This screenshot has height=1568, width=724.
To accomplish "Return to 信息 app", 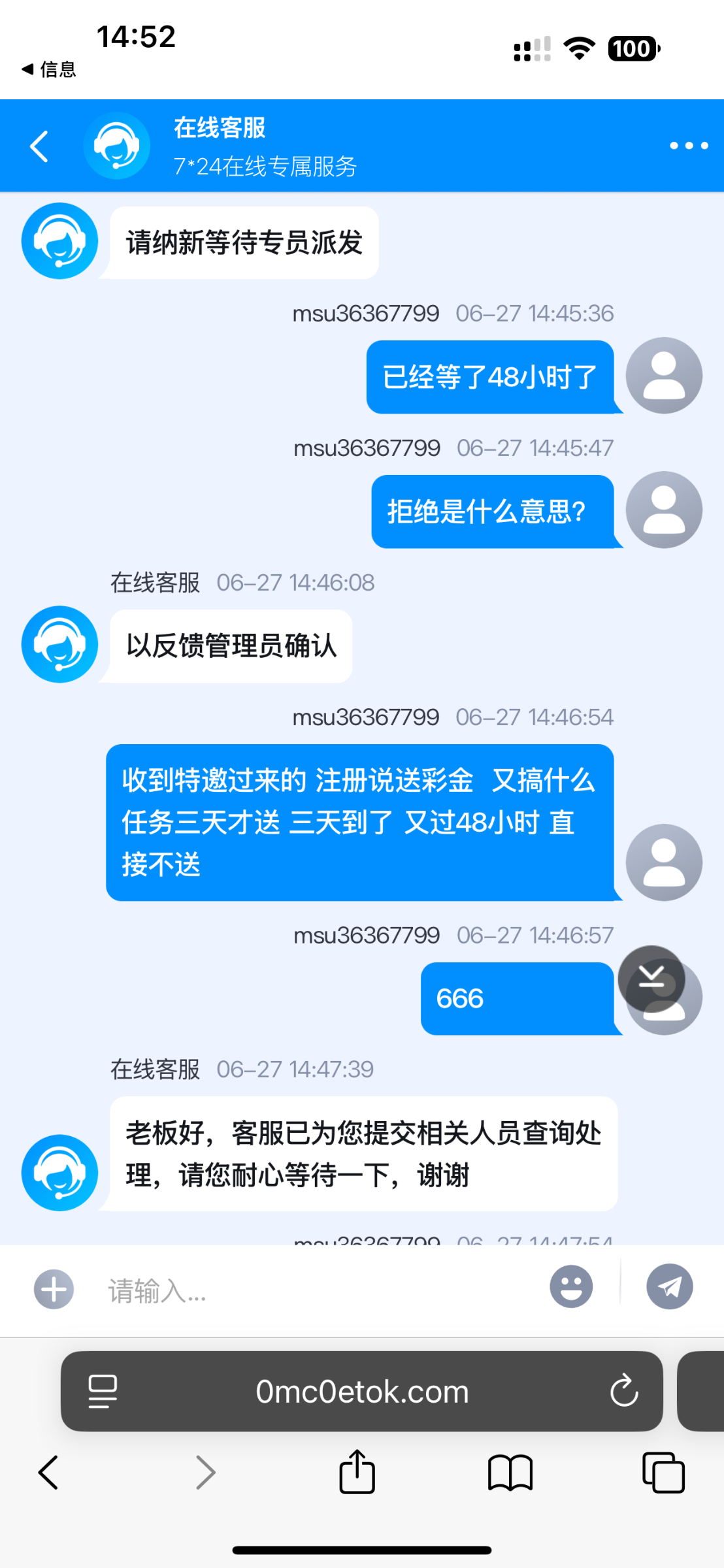I will click(49, 69).
